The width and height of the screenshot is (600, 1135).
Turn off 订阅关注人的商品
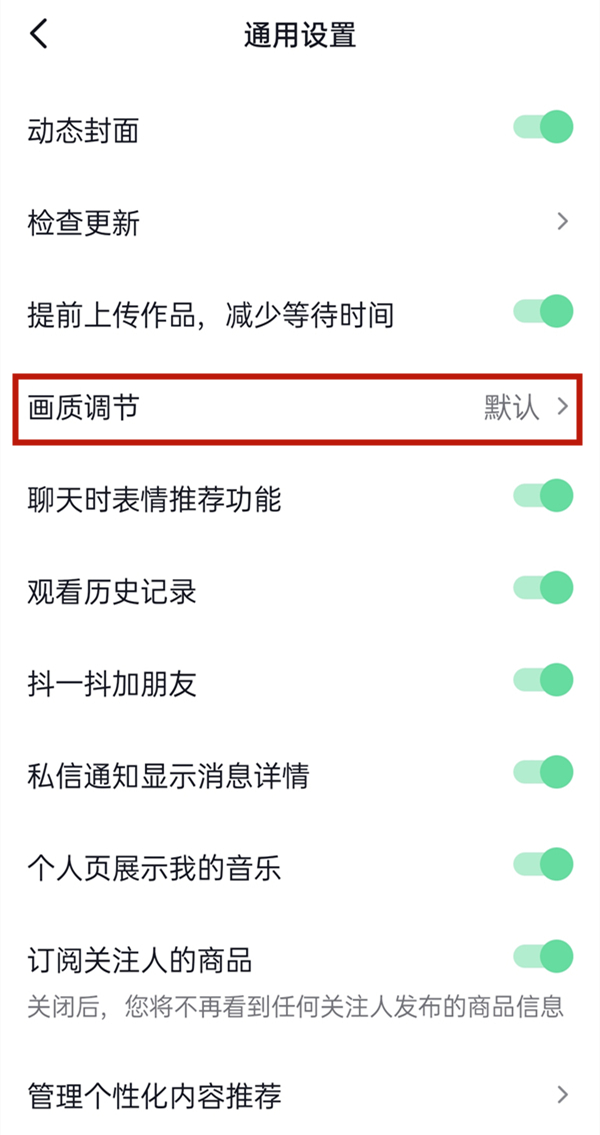(543, 957)
